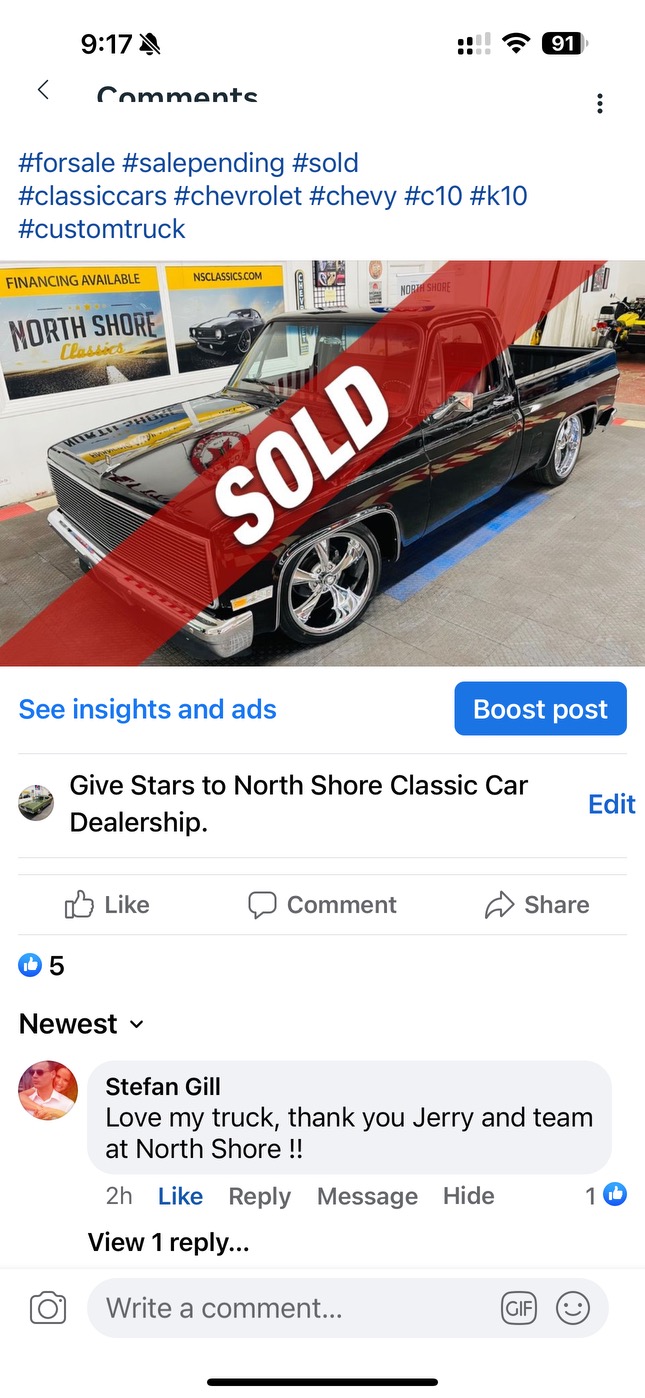Tap the Comment button under the post

322,905
